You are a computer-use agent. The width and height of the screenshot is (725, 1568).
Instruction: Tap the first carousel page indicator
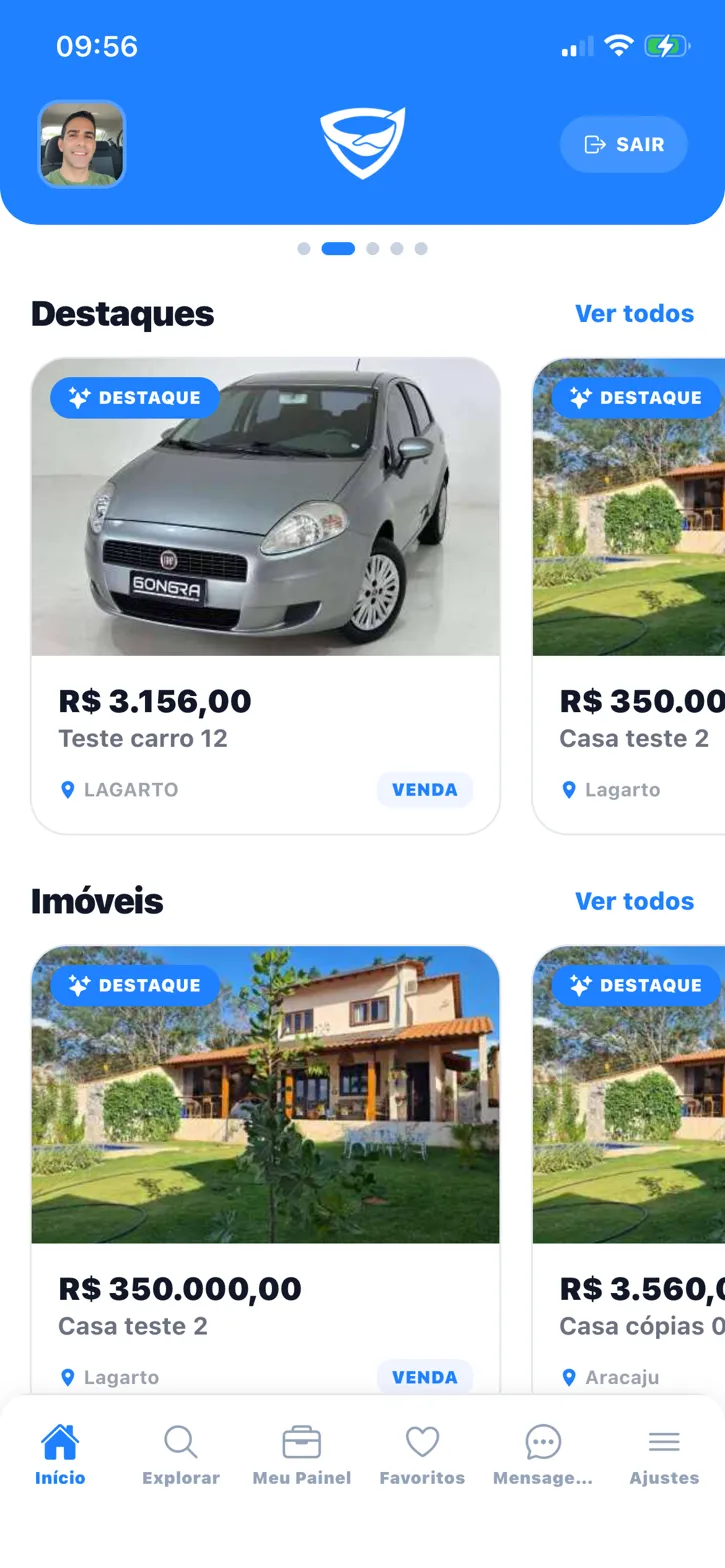pos(304,248)
